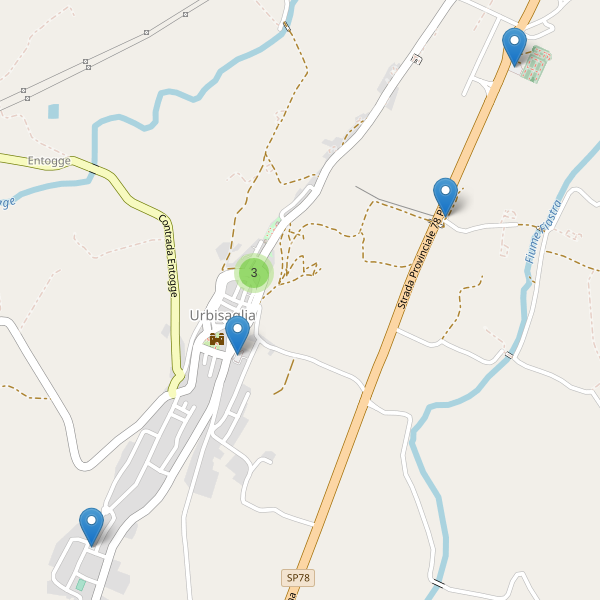Select the blue pin at the town's southwest end
The image size is (600, 600).
[x=91, y=525]
